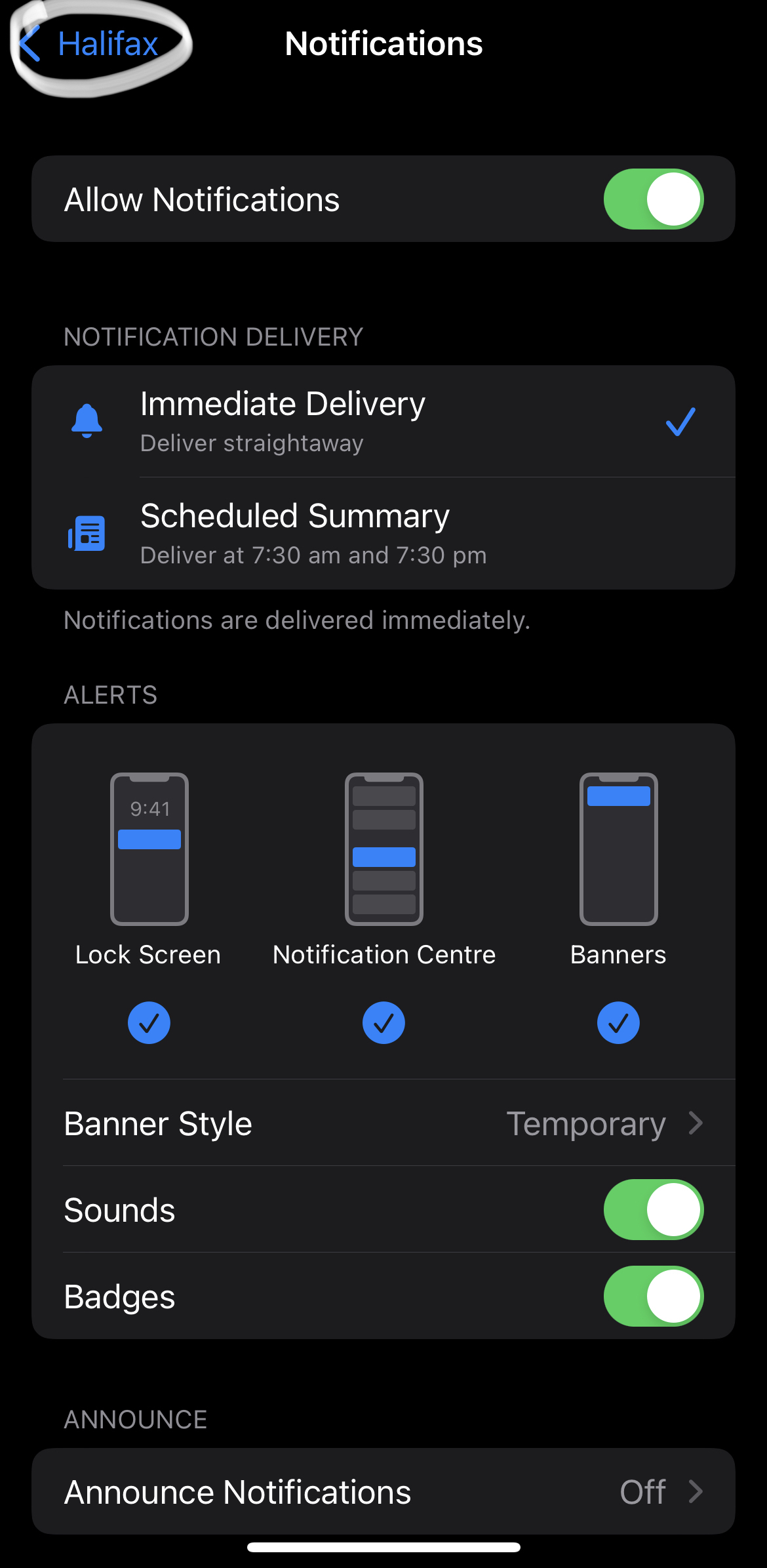
Task: Switch off Badges
Action: pos(653,1297)
